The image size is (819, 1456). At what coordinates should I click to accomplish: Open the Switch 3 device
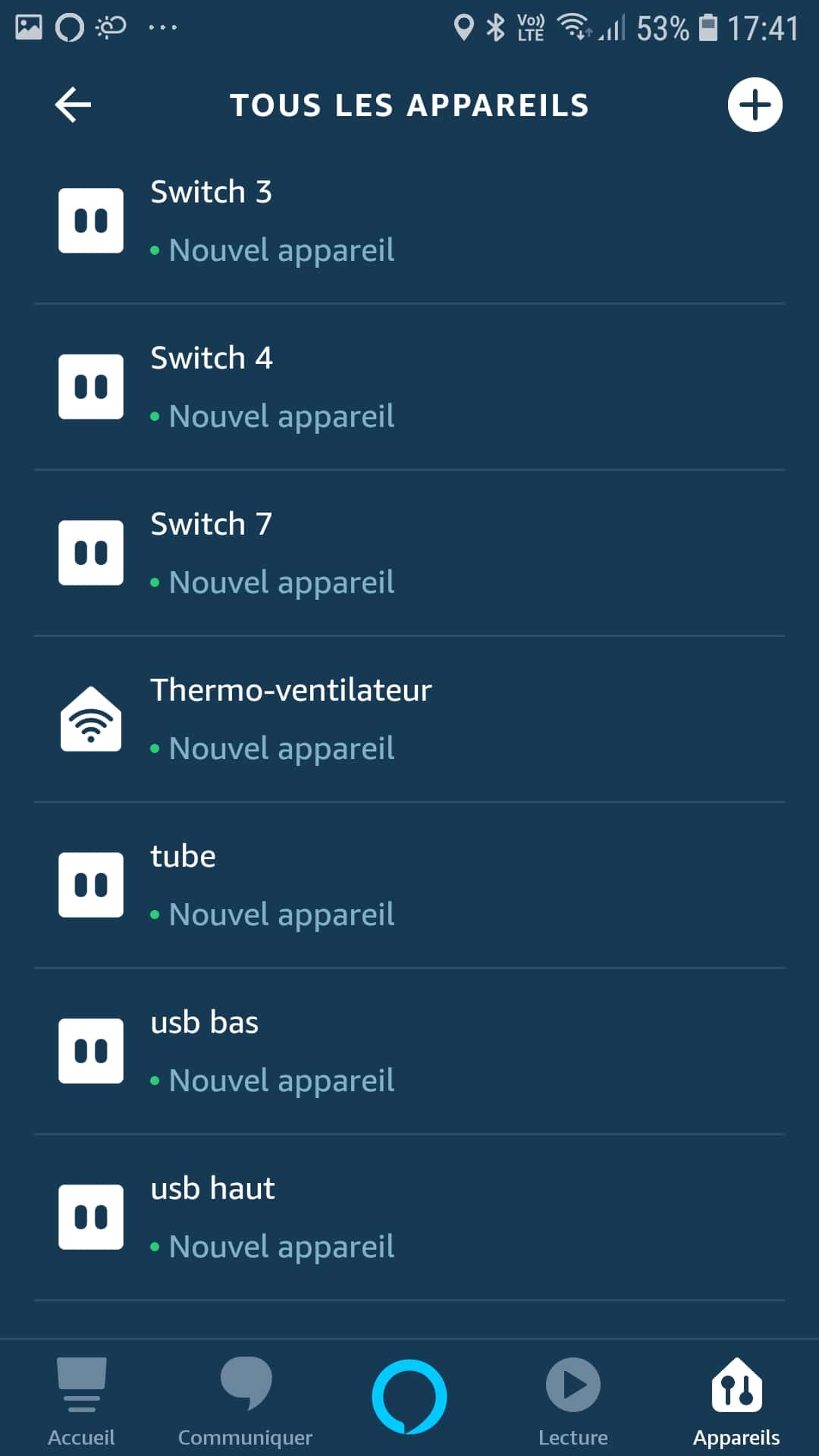coord(409,221)
